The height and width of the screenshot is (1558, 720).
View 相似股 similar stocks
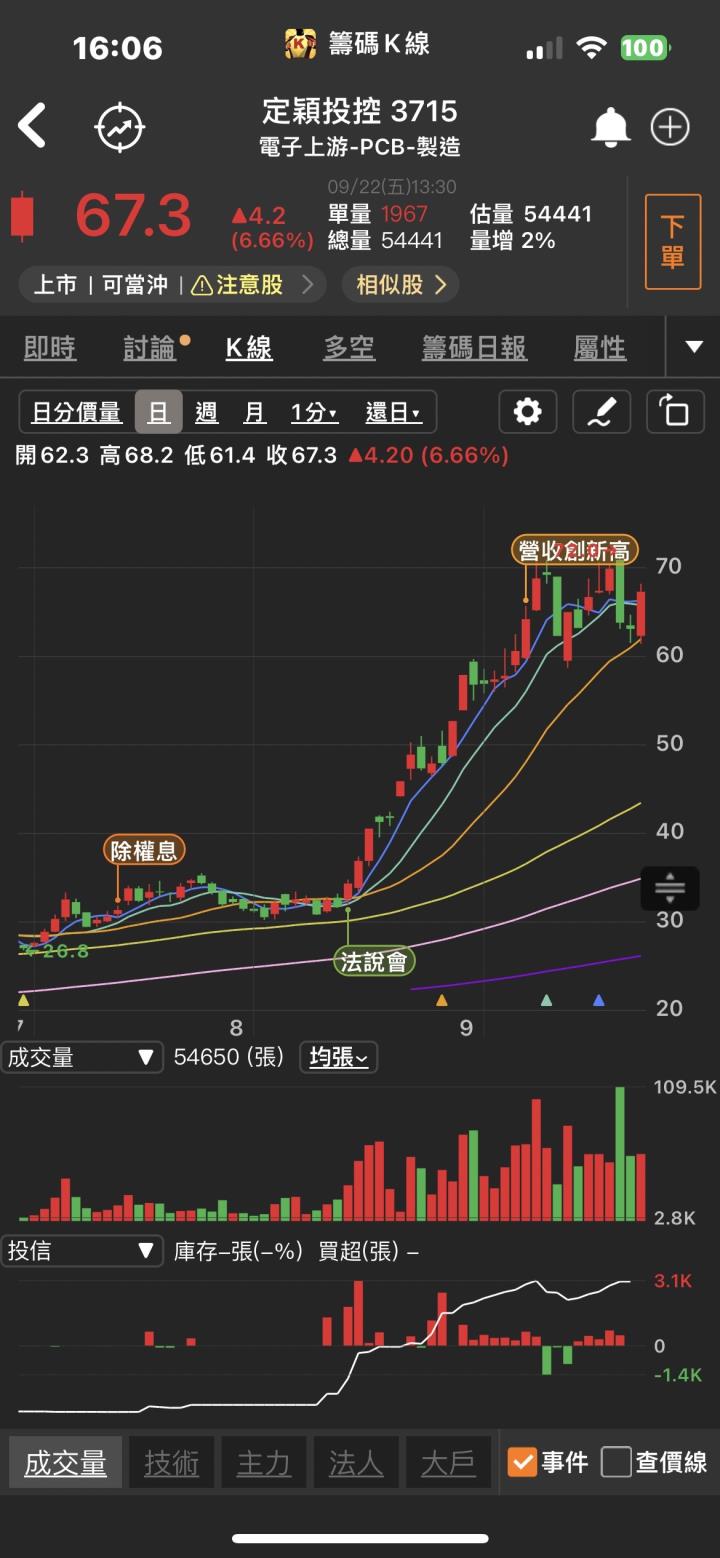(399, 284)
